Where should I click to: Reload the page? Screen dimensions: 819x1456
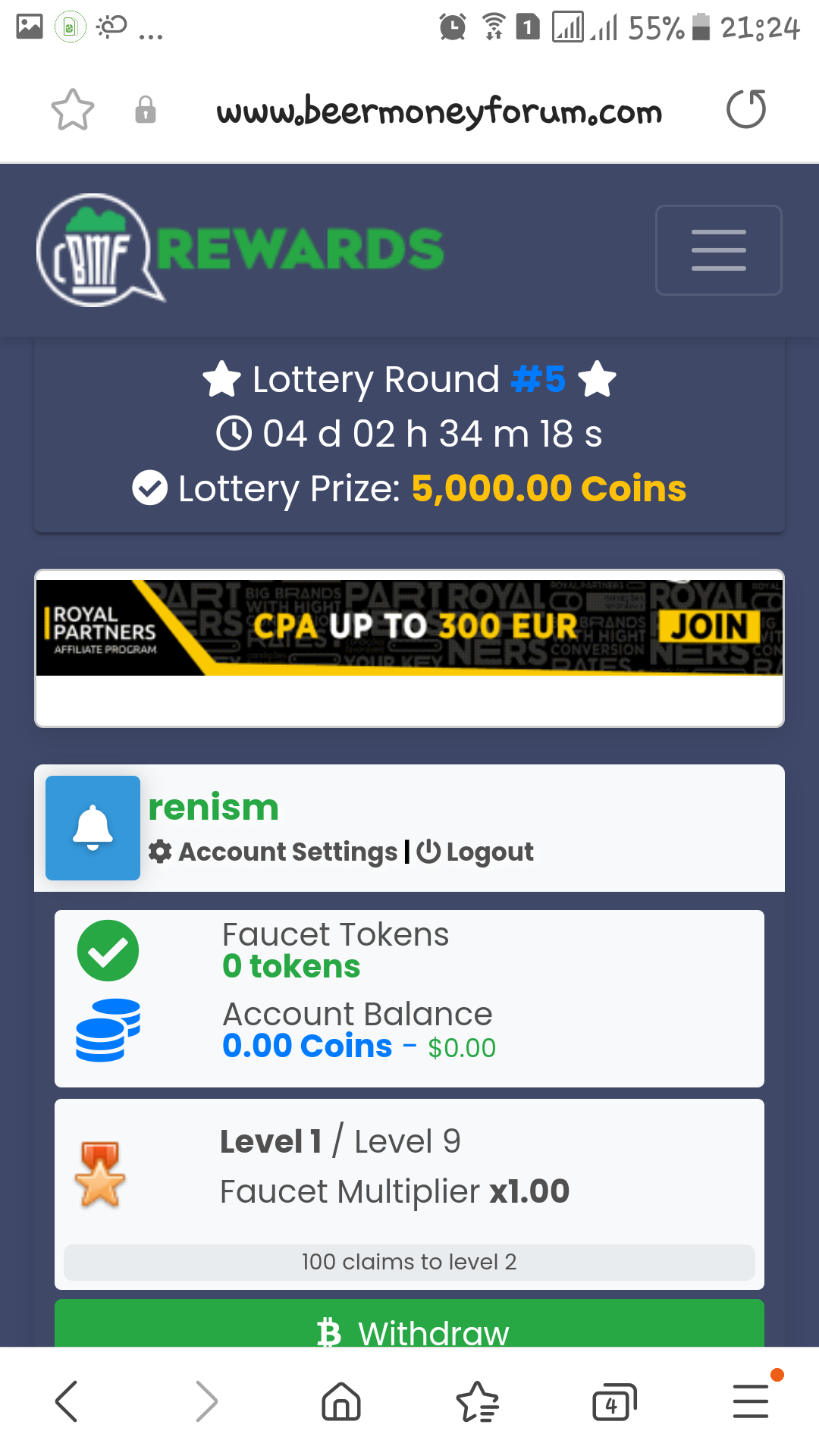(746, 109)
